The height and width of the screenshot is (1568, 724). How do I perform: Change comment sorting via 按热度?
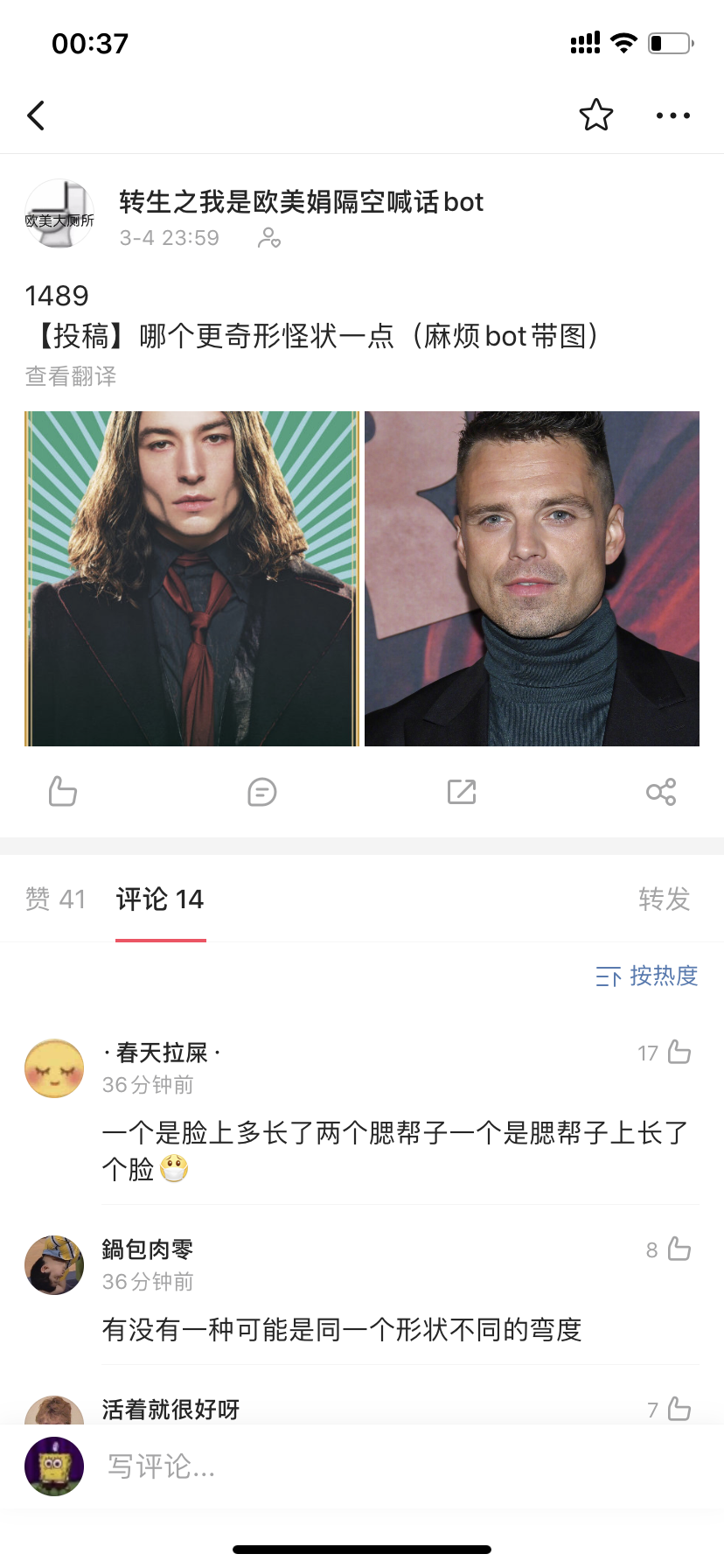pyautogui.click(x=647, y=976)
